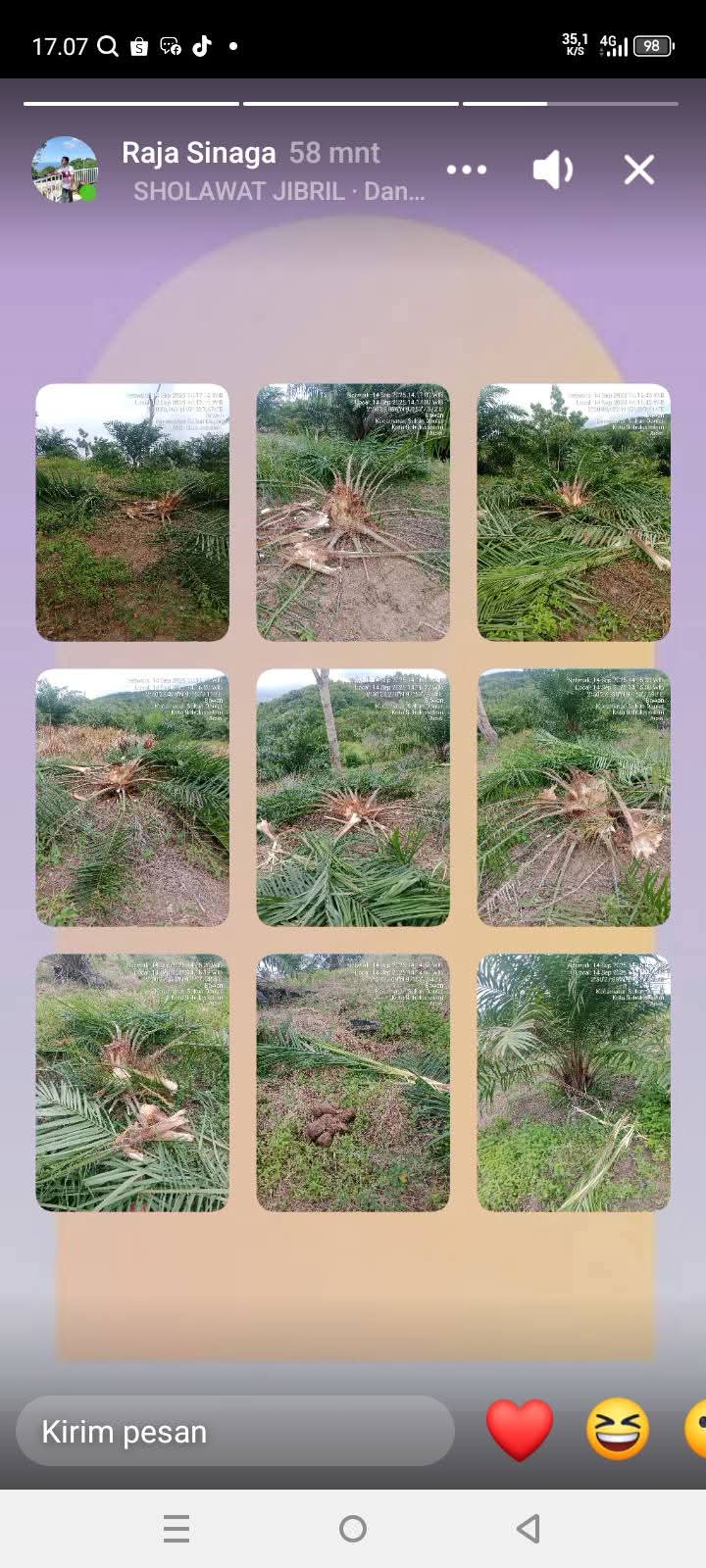The height and width of the screenshot is (1568, 706).
Task: Open the three-dot story options menu
Action: click(x=467, y=170)
